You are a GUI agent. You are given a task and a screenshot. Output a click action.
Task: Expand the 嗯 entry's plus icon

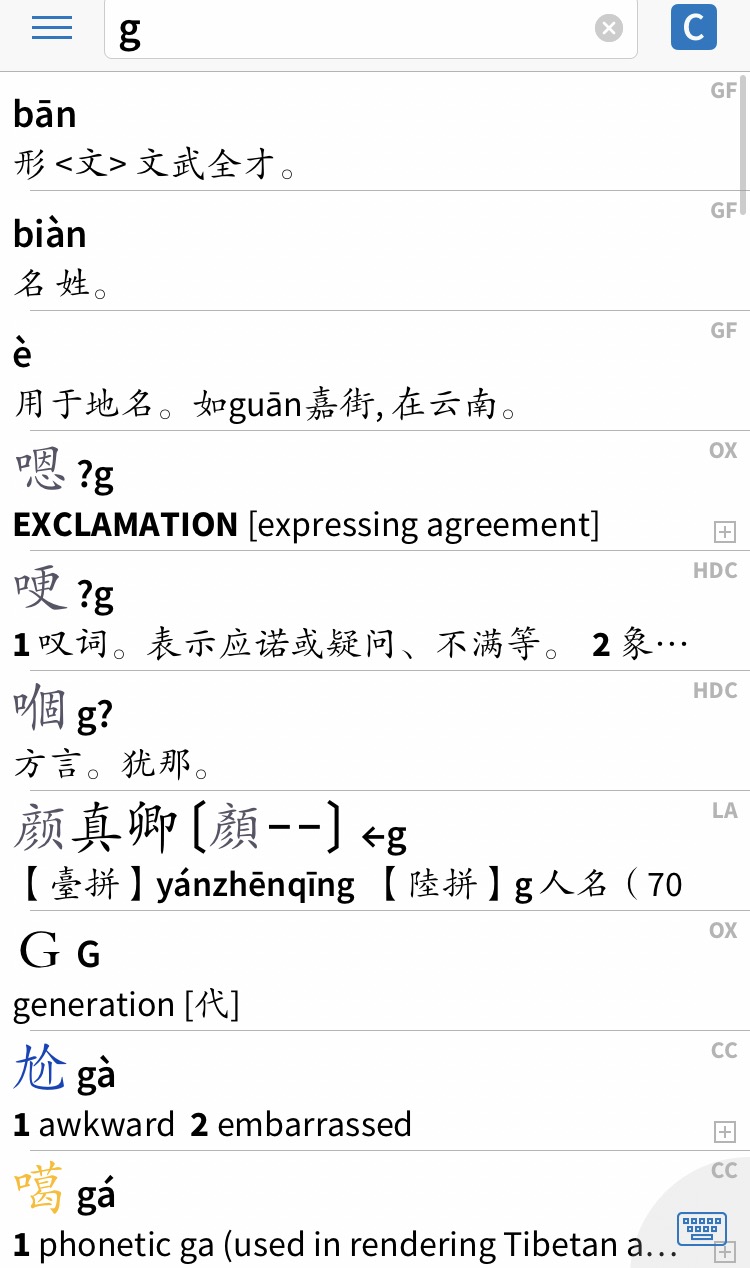[725, 532]
